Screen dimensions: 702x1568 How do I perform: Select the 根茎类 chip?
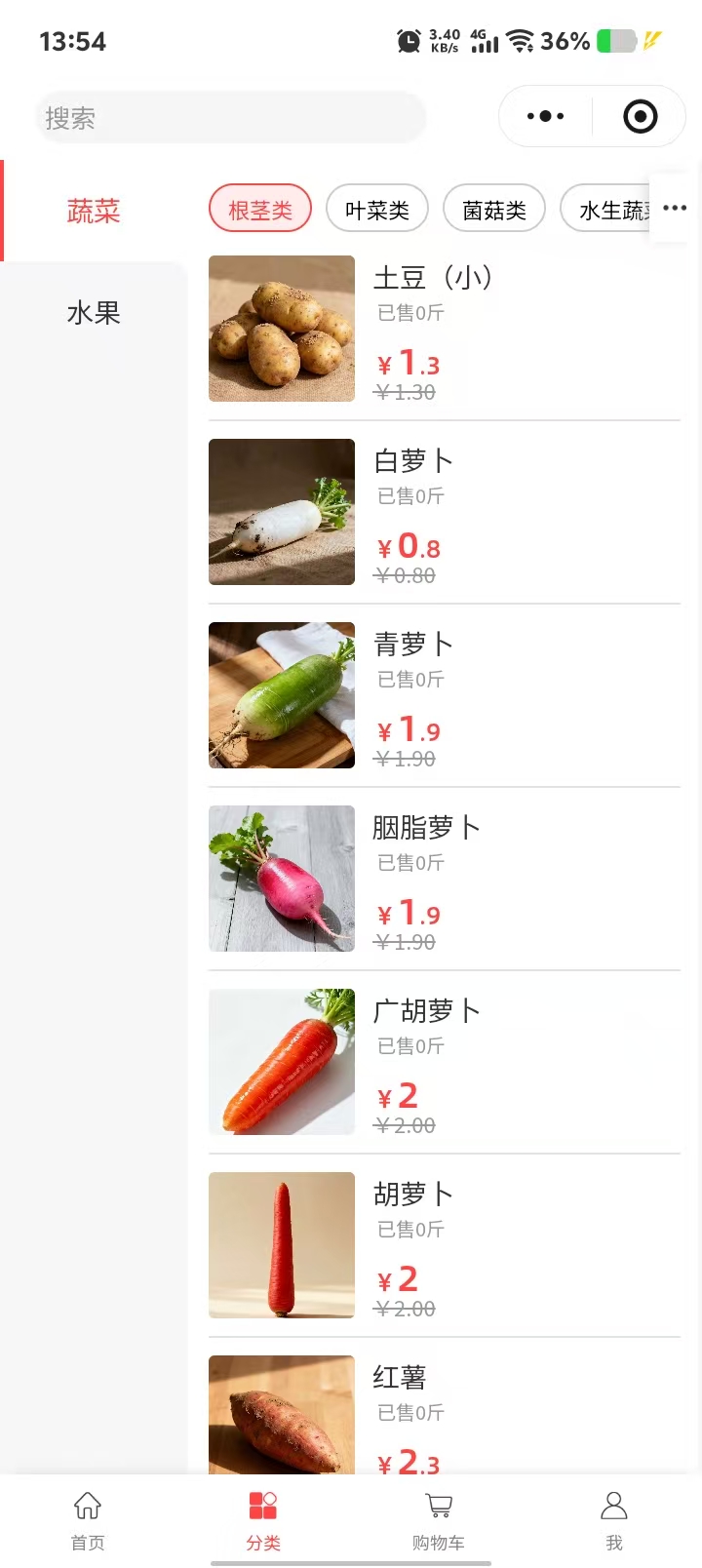pos(260,210)
